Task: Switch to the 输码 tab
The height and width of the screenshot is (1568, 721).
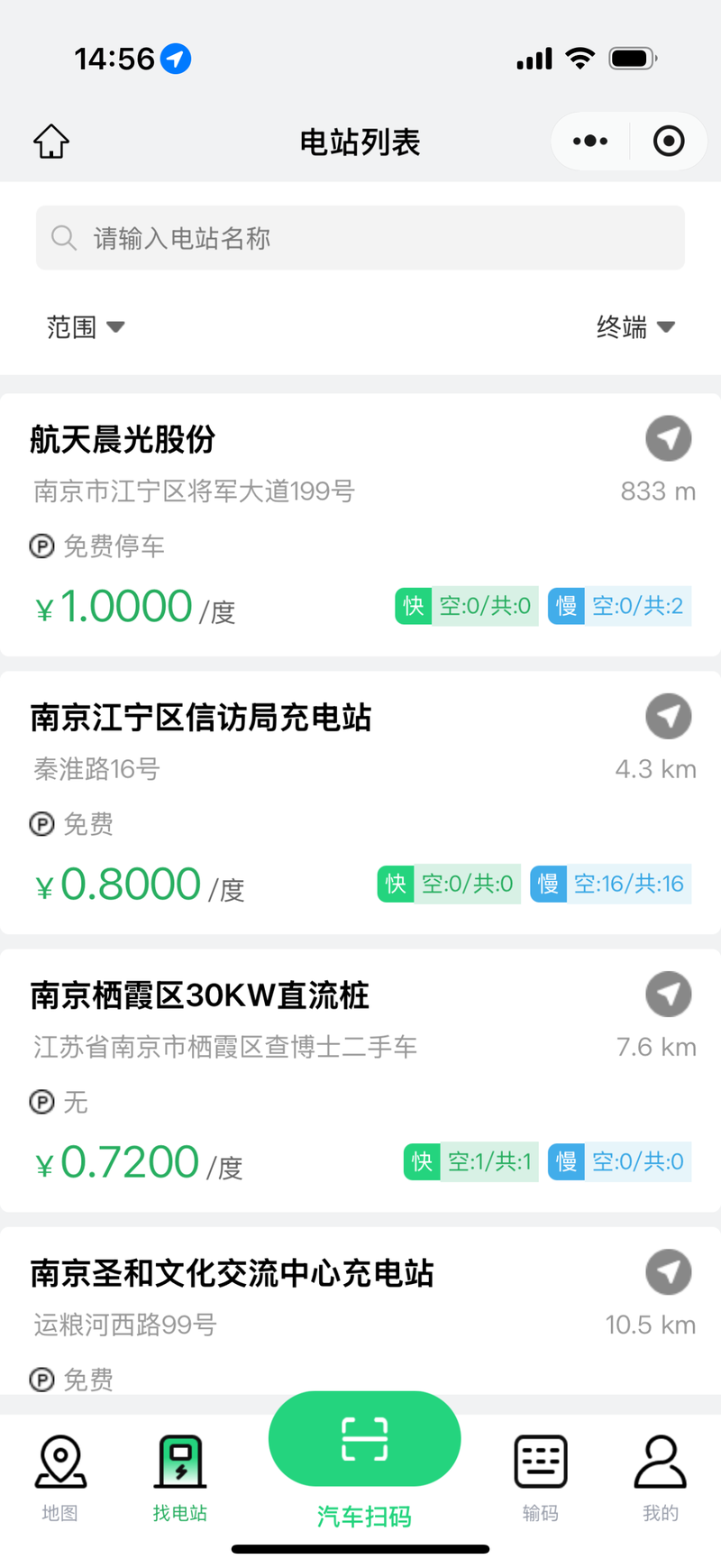Action: coord(541,1478)
